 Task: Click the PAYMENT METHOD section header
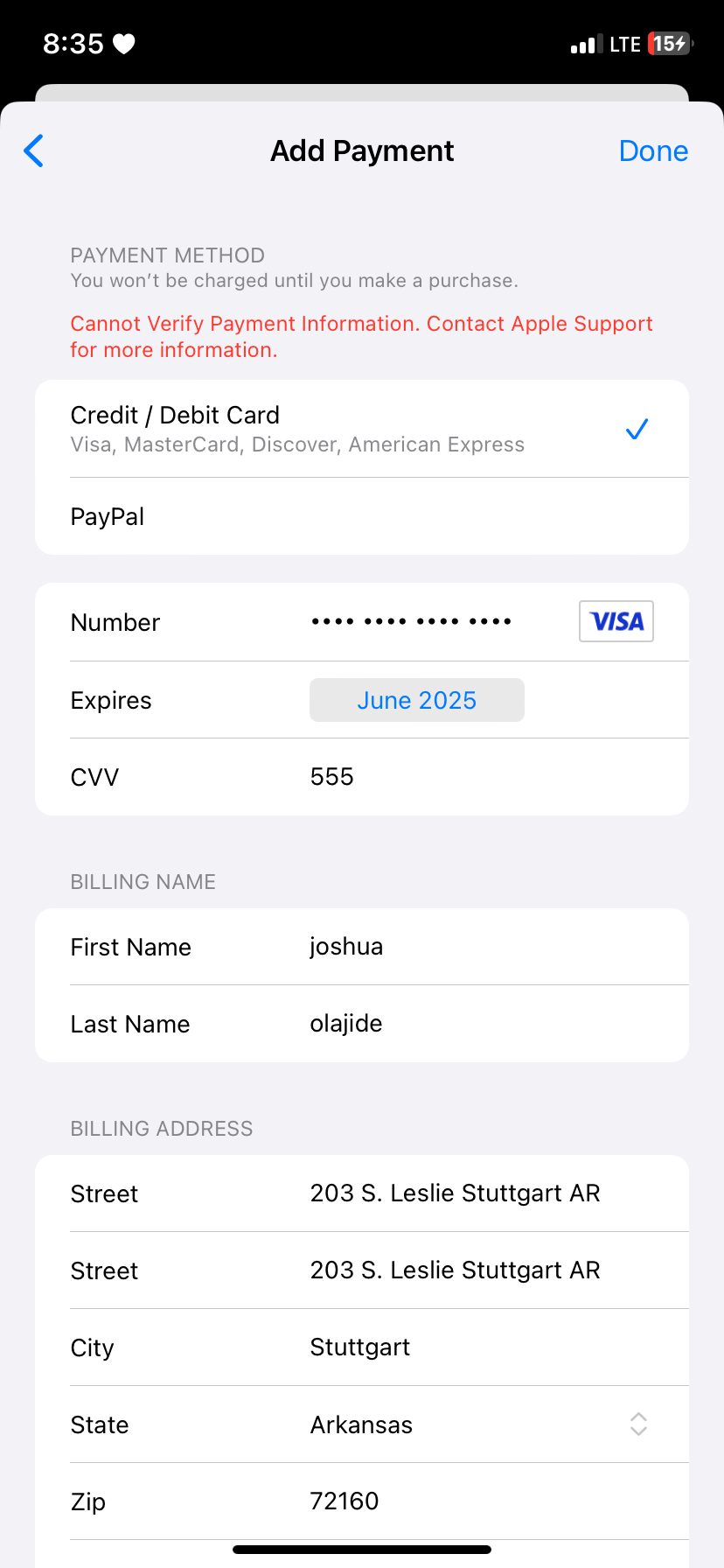point(167,255)
